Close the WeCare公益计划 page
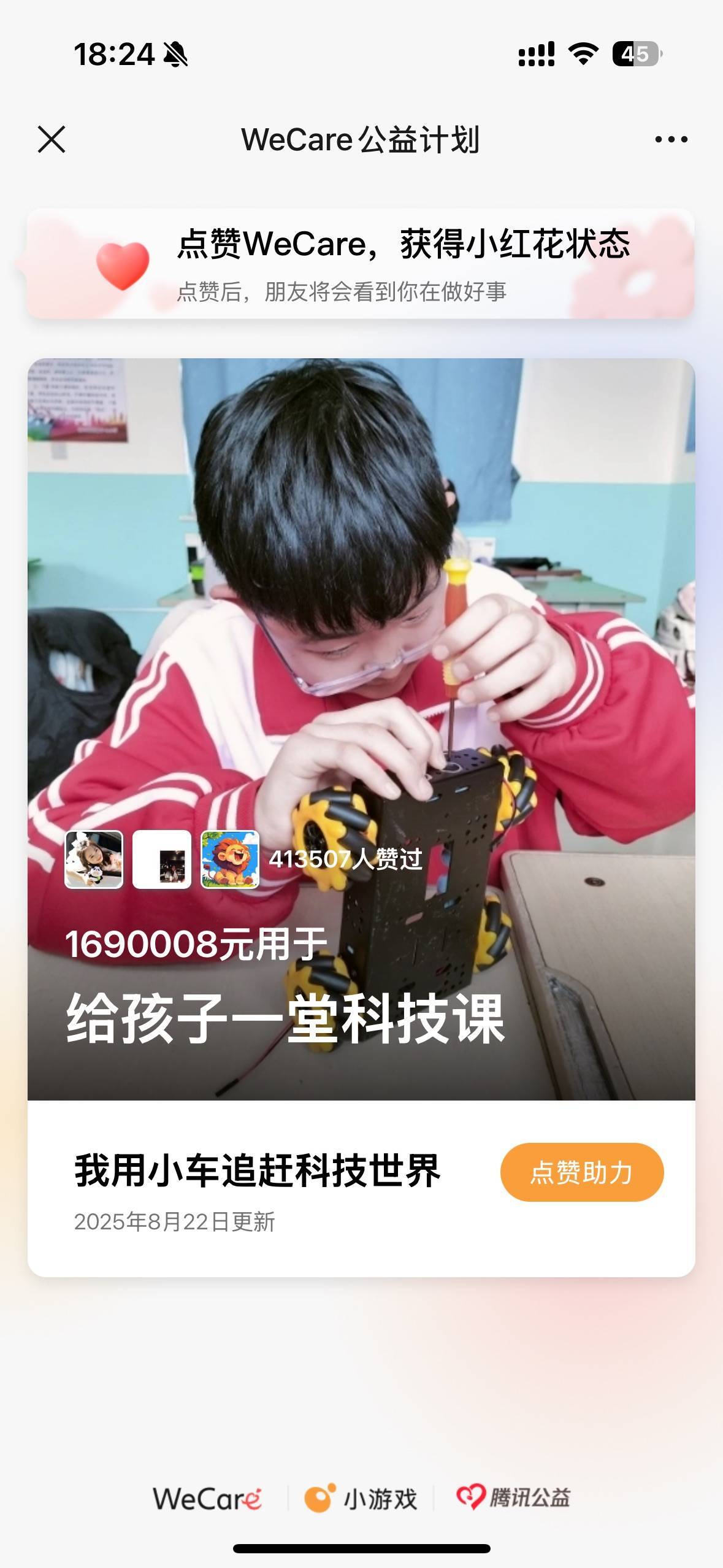The width and height of the screenshot is (723, 1568). pos(52,139)
